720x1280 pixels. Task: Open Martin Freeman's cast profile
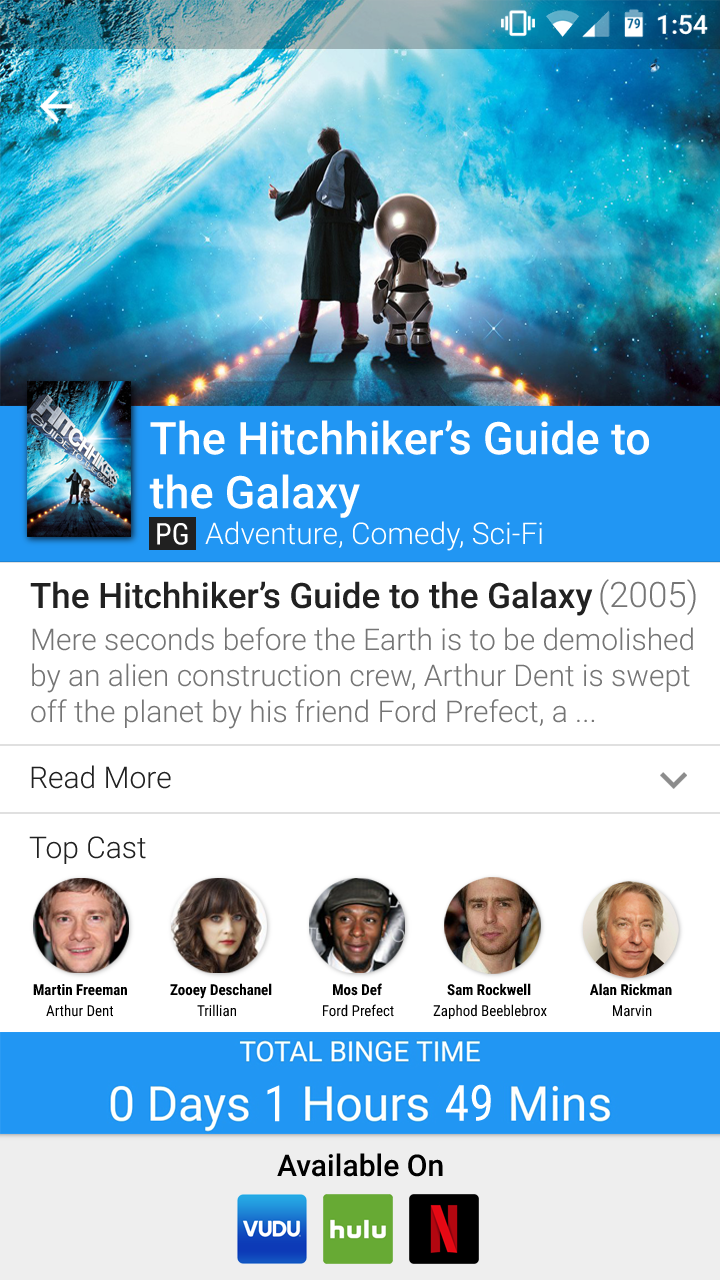click(80, 927)
